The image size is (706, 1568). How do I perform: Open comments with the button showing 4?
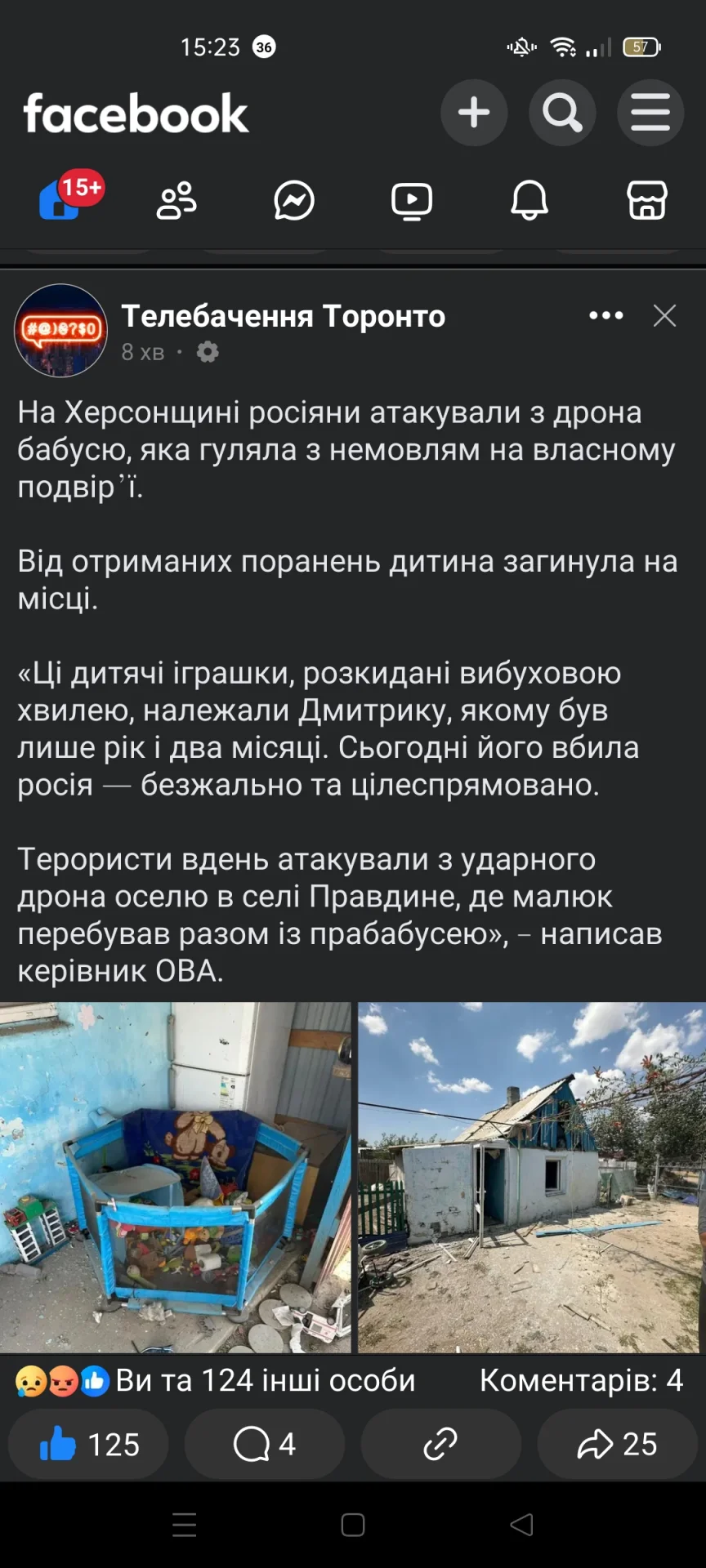point(265,1444)
